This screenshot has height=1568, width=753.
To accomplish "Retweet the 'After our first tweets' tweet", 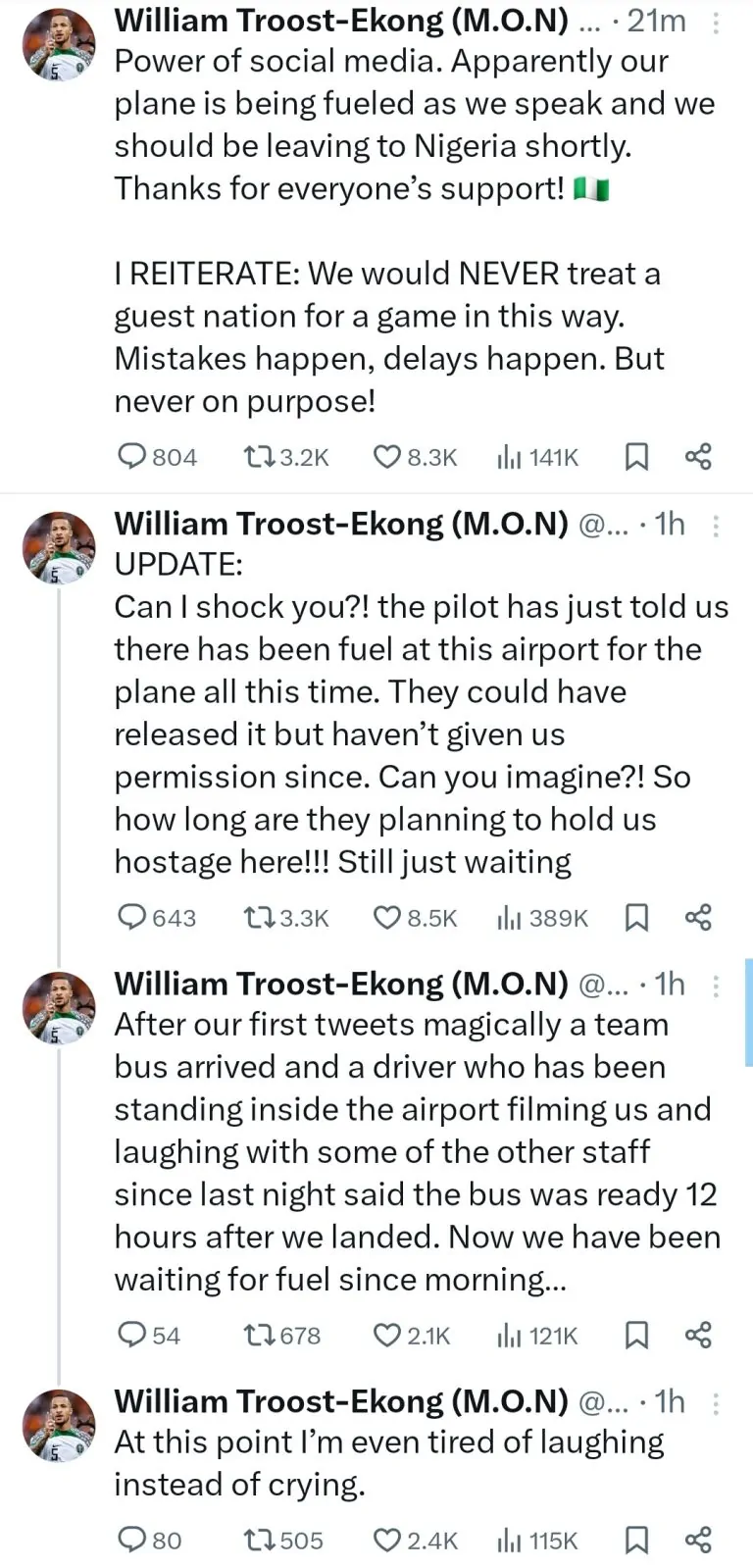I will point(257,1335).
